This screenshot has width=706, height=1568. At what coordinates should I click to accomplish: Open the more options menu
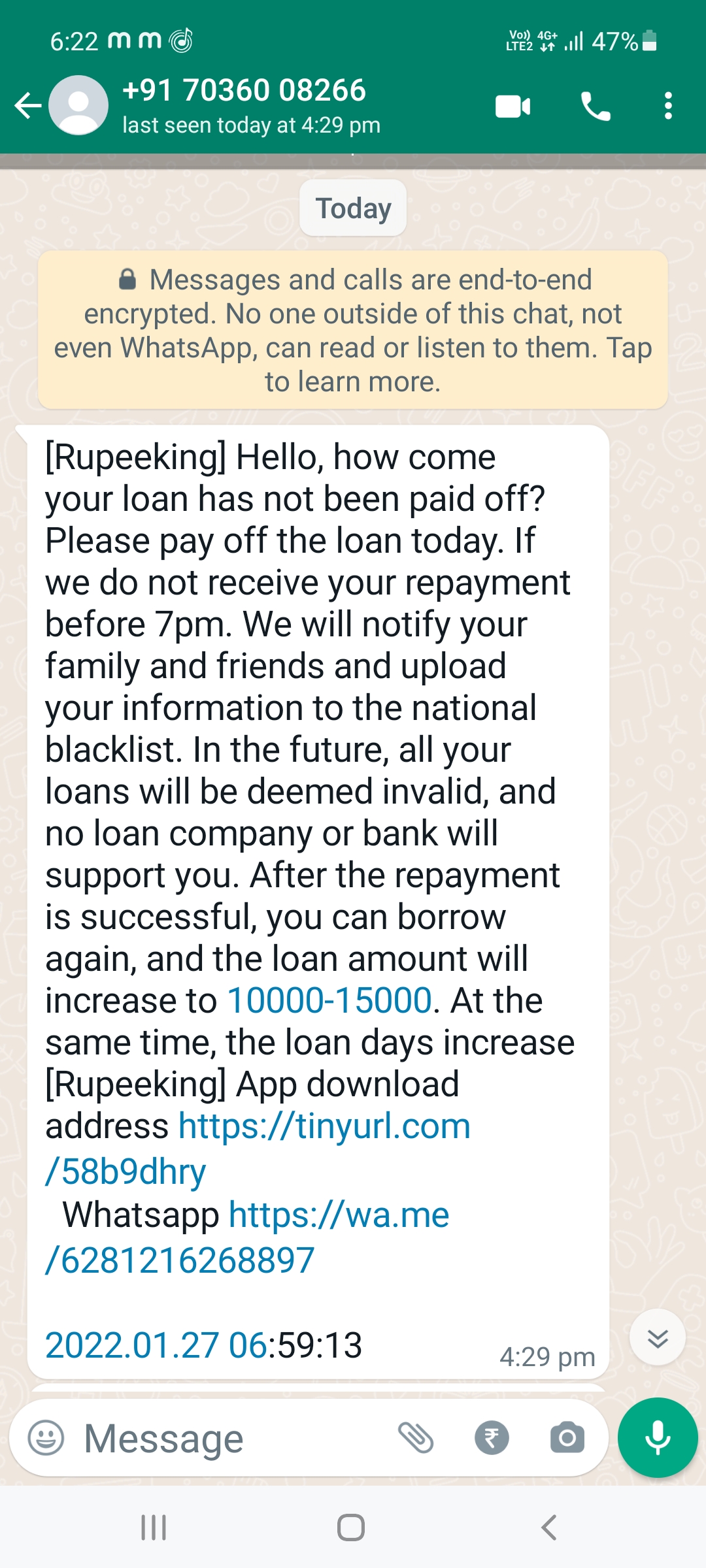(667, 106)
